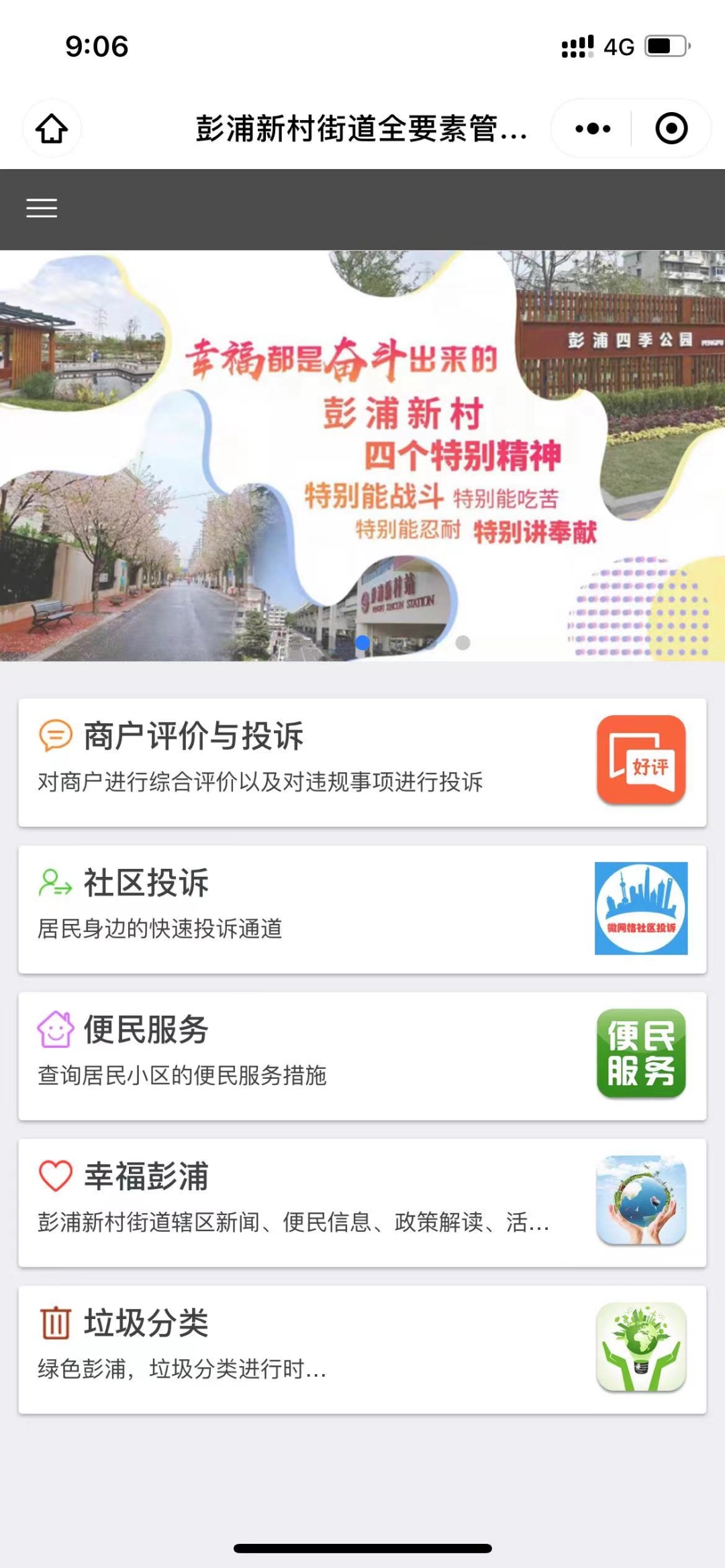Image resolution: width=725 pixels, height=1568 pixels.
Task: Jump to the last banner slide dot
Action: [x=463, y=643]
